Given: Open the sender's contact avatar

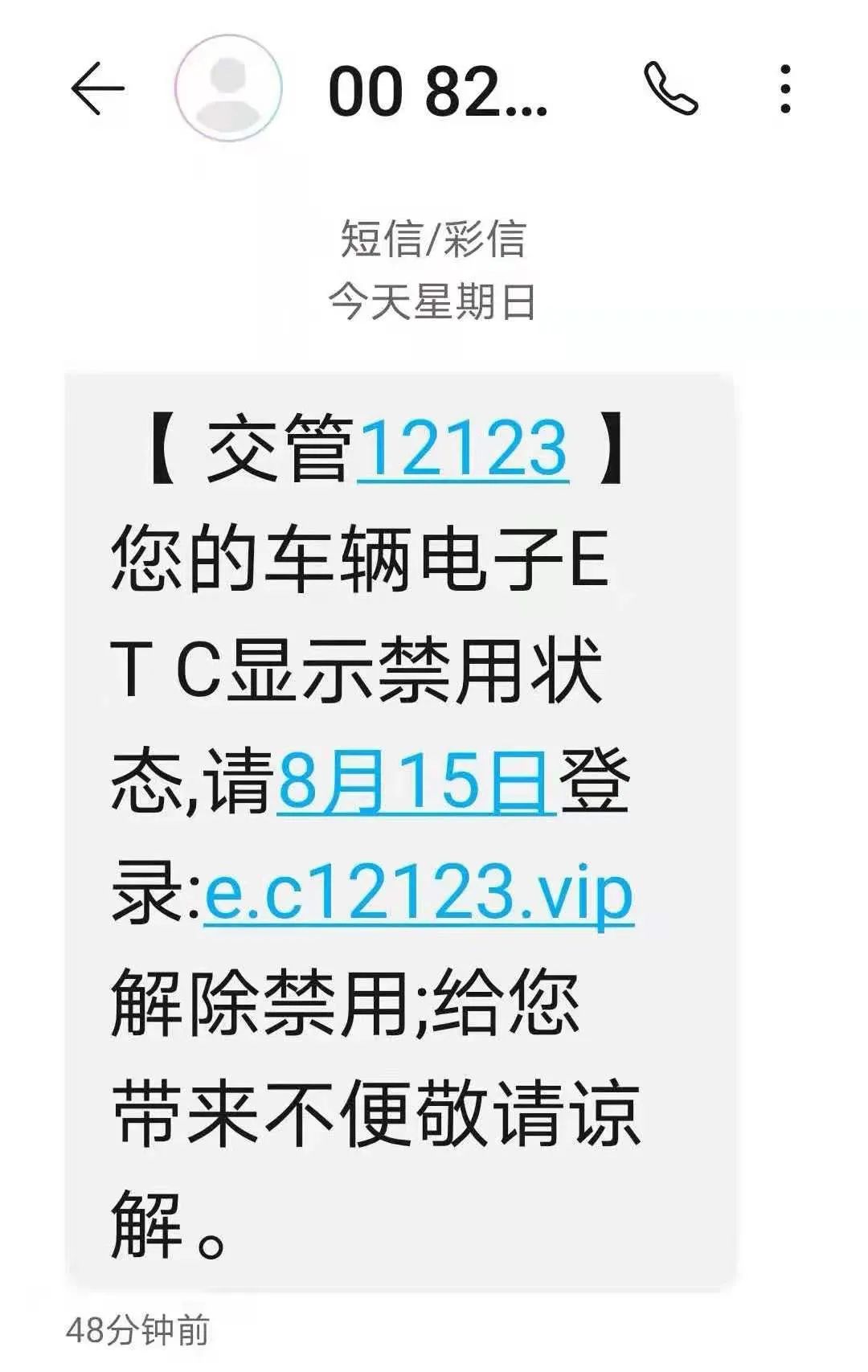Looking at the screenshot, I should tap(228, 88).
